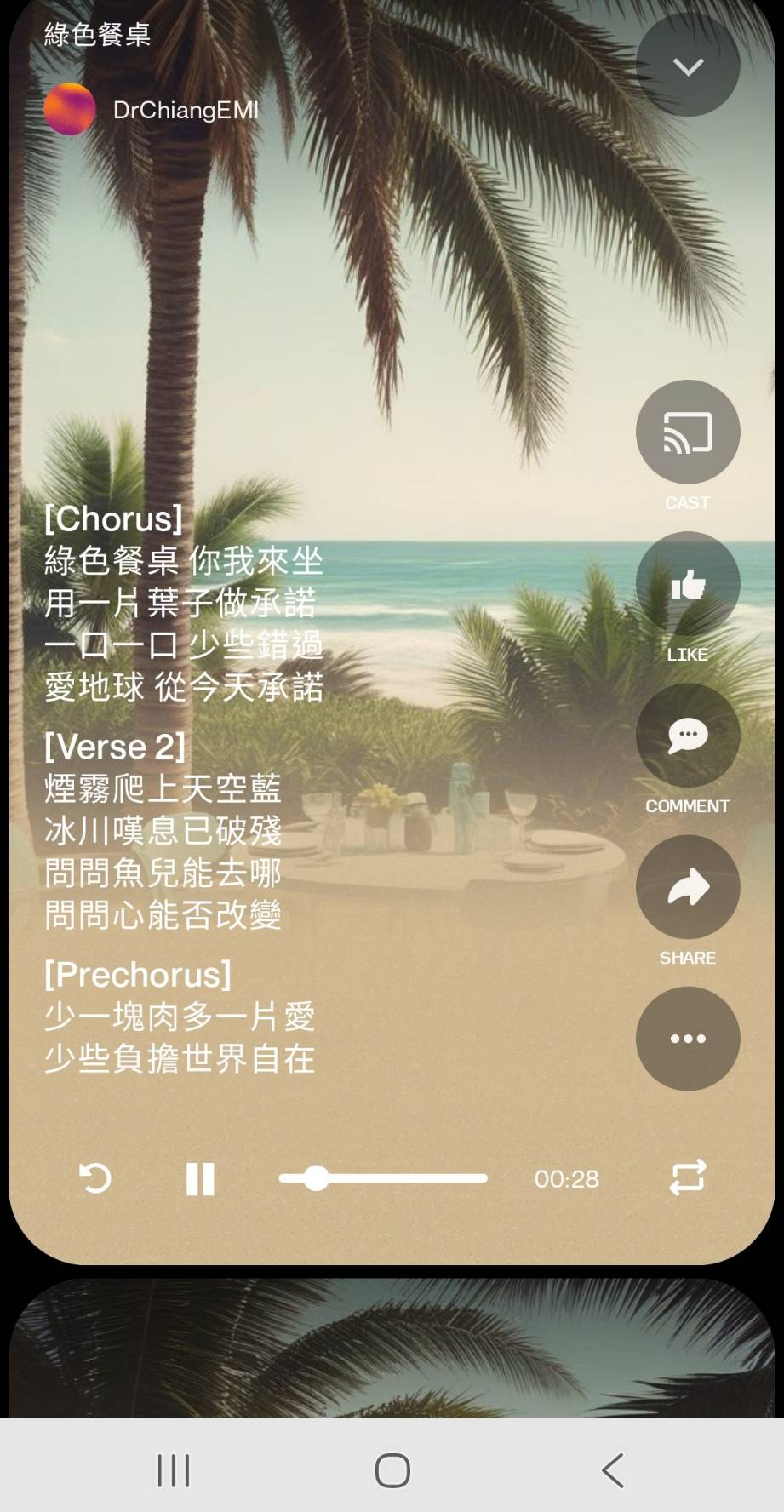Open DrChiangEMI's profile
Viewport: 784px width, 1512px height.
coord(186,110)
